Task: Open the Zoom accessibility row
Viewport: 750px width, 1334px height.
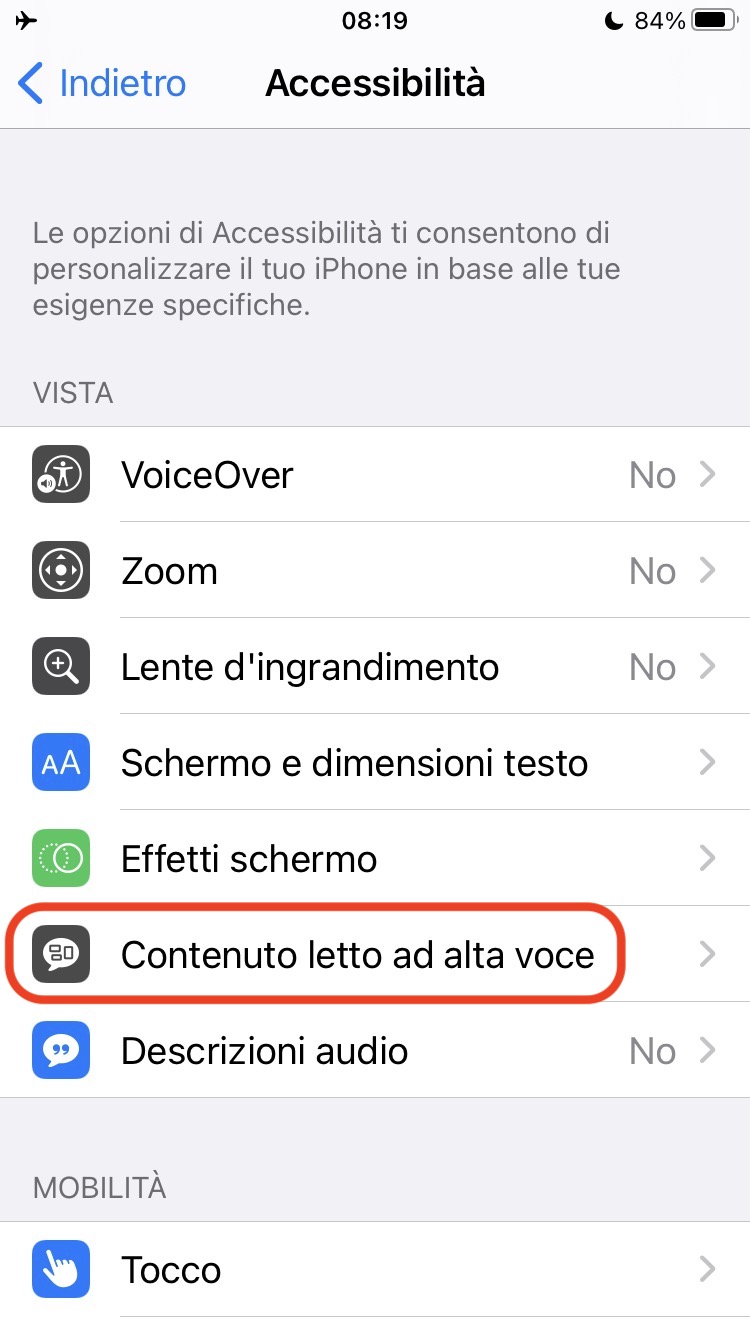Action: [x=375, y=571]
